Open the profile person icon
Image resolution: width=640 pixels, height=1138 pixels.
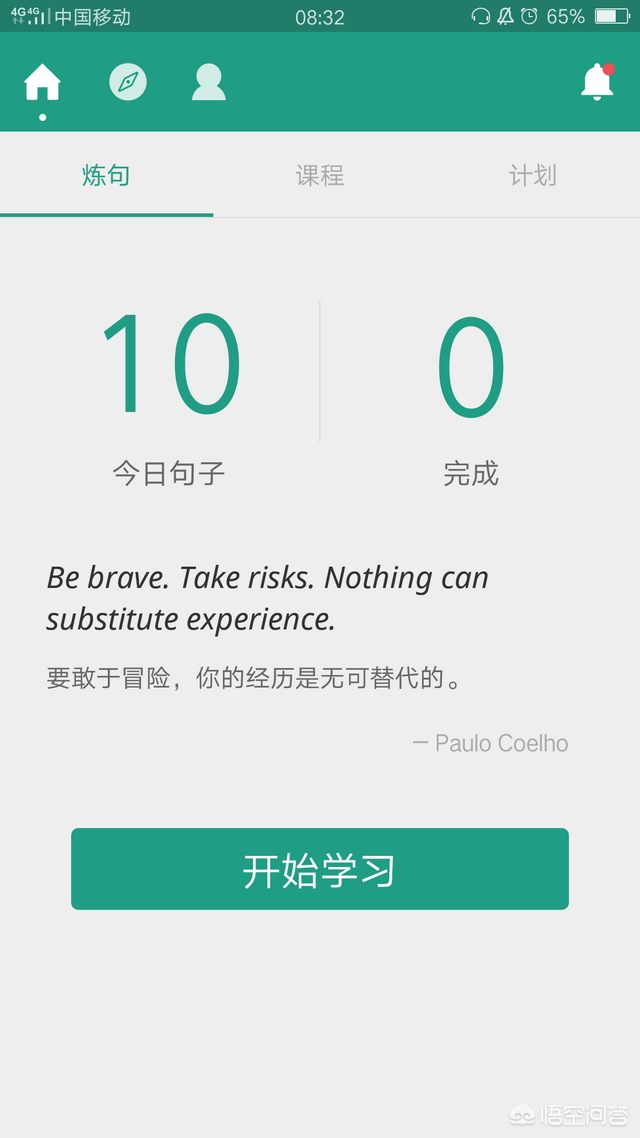click(x=209, y=82)
